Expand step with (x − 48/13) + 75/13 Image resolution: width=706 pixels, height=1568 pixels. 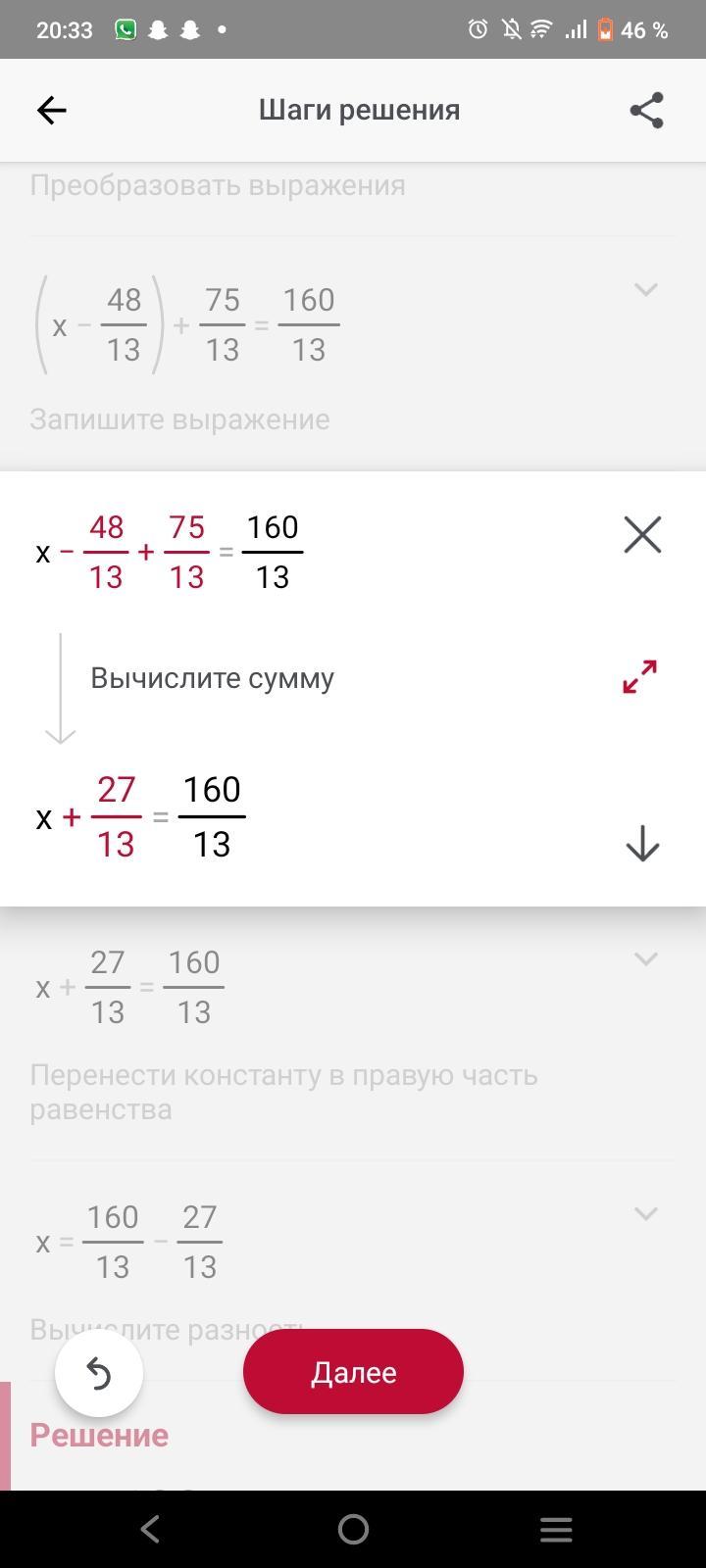click(x=645, y=290)
